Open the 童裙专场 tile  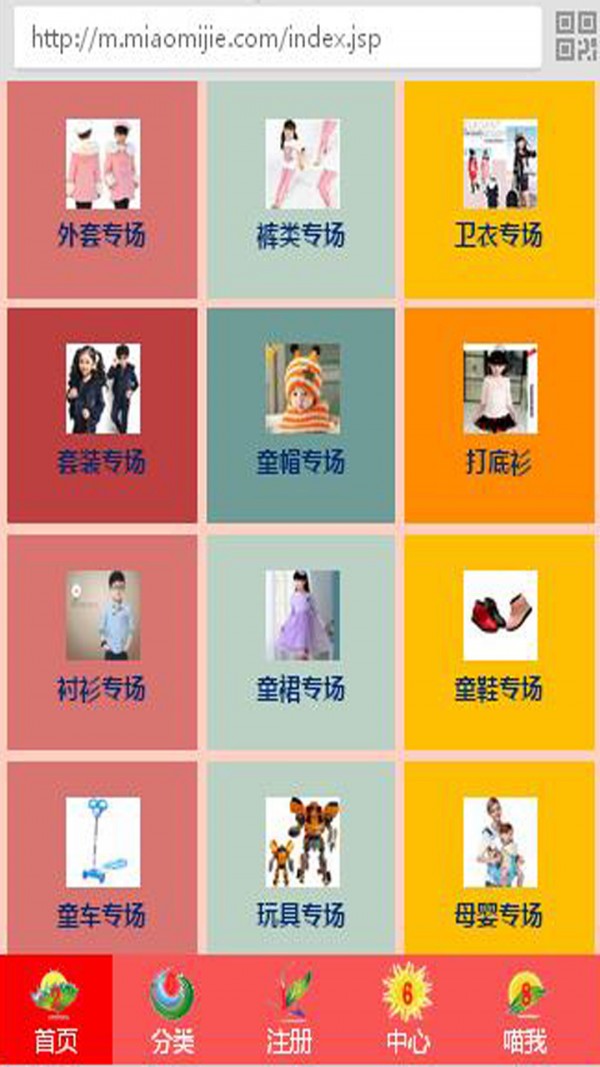tap(301, 642)
